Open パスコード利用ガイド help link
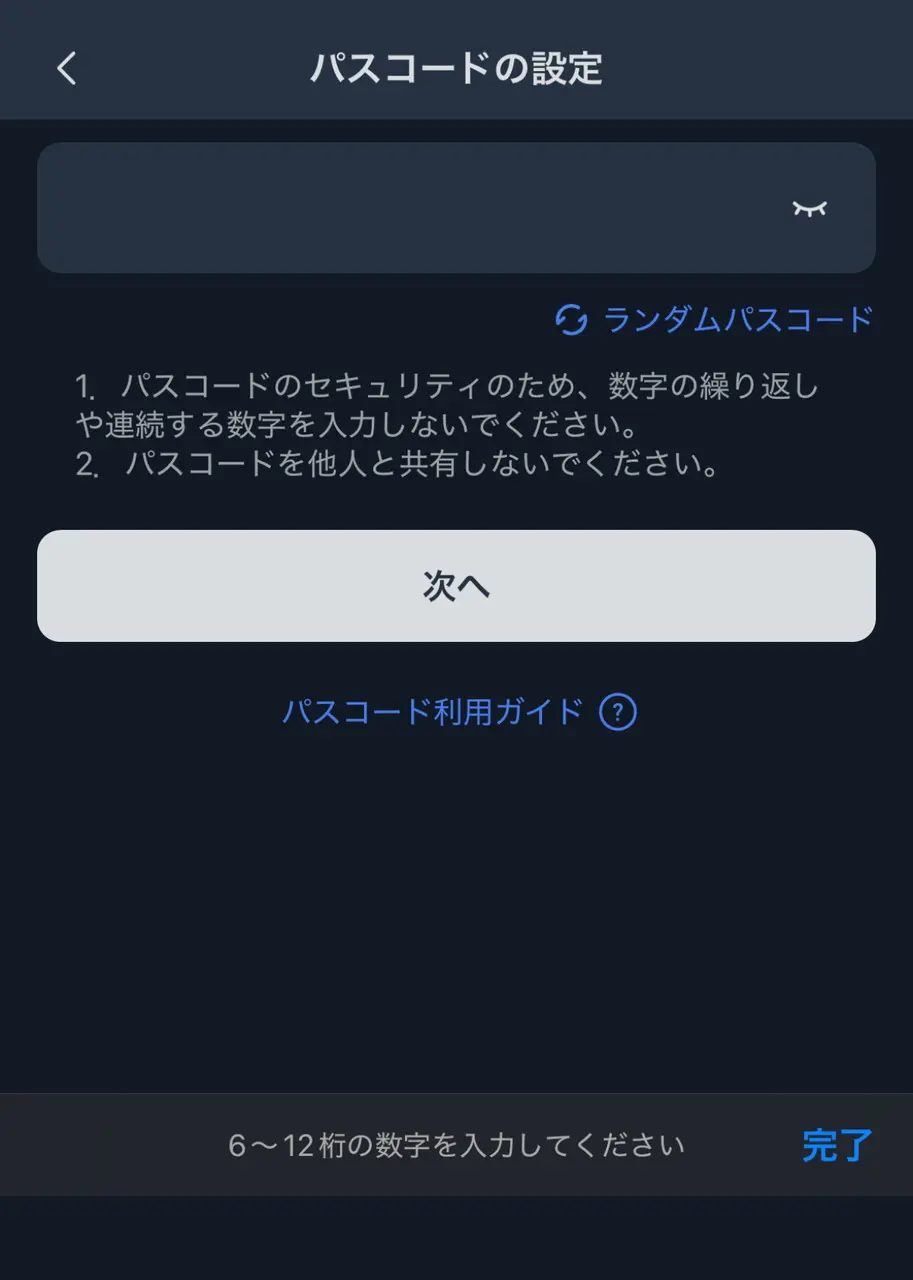 (x=459, y=713)
